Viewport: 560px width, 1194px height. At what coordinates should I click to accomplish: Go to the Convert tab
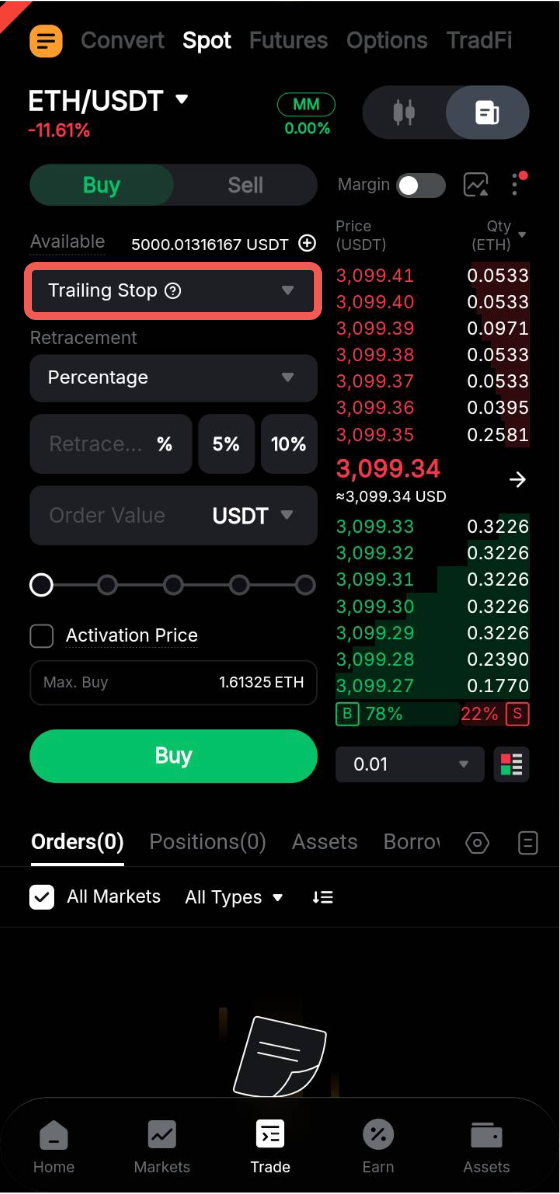pyautogui.click(x=123, y=40)
